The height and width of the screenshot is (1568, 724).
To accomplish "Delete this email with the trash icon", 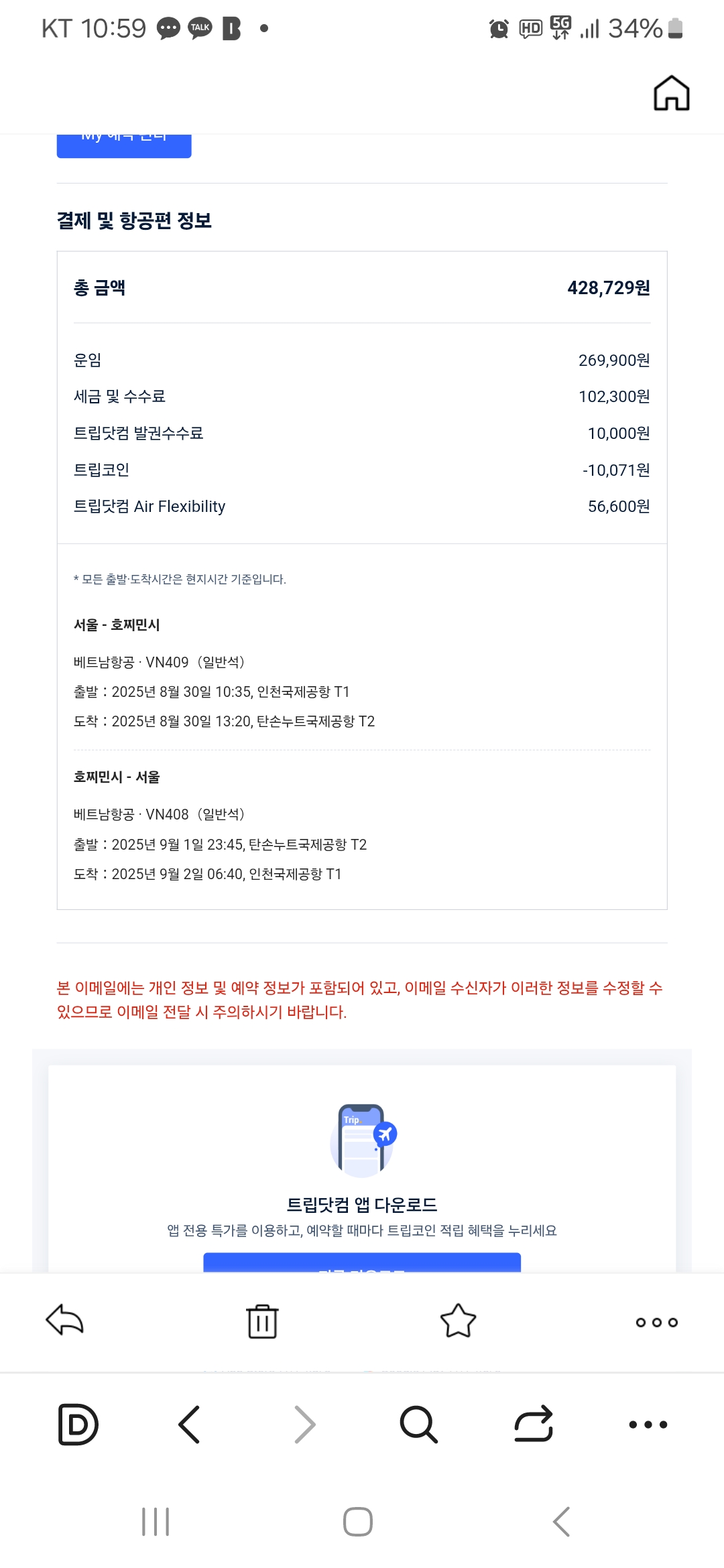I will [x=262, y=1321].
